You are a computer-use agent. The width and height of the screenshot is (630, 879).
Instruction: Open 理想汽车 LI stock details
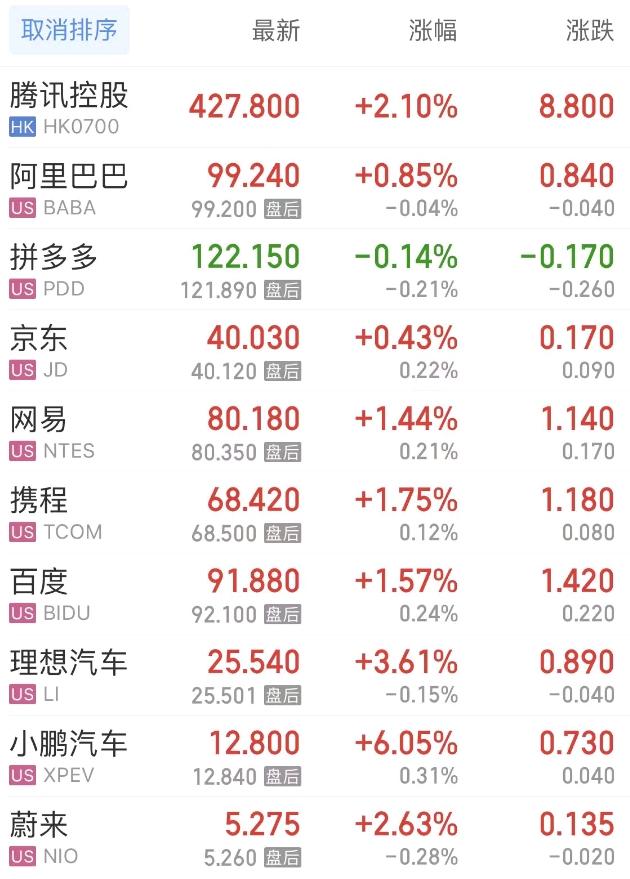70,675
